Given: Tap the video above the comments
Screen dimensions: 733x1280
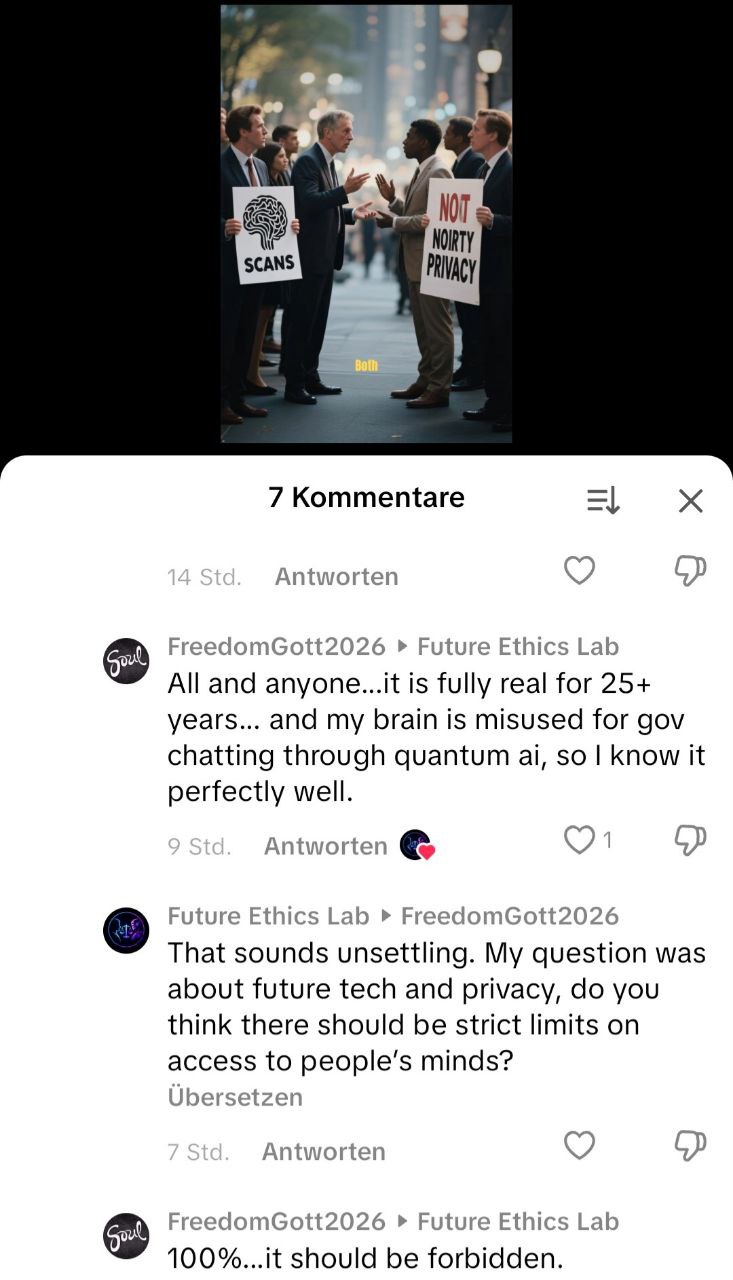Looking at the screenshot, I should point(366,224).
